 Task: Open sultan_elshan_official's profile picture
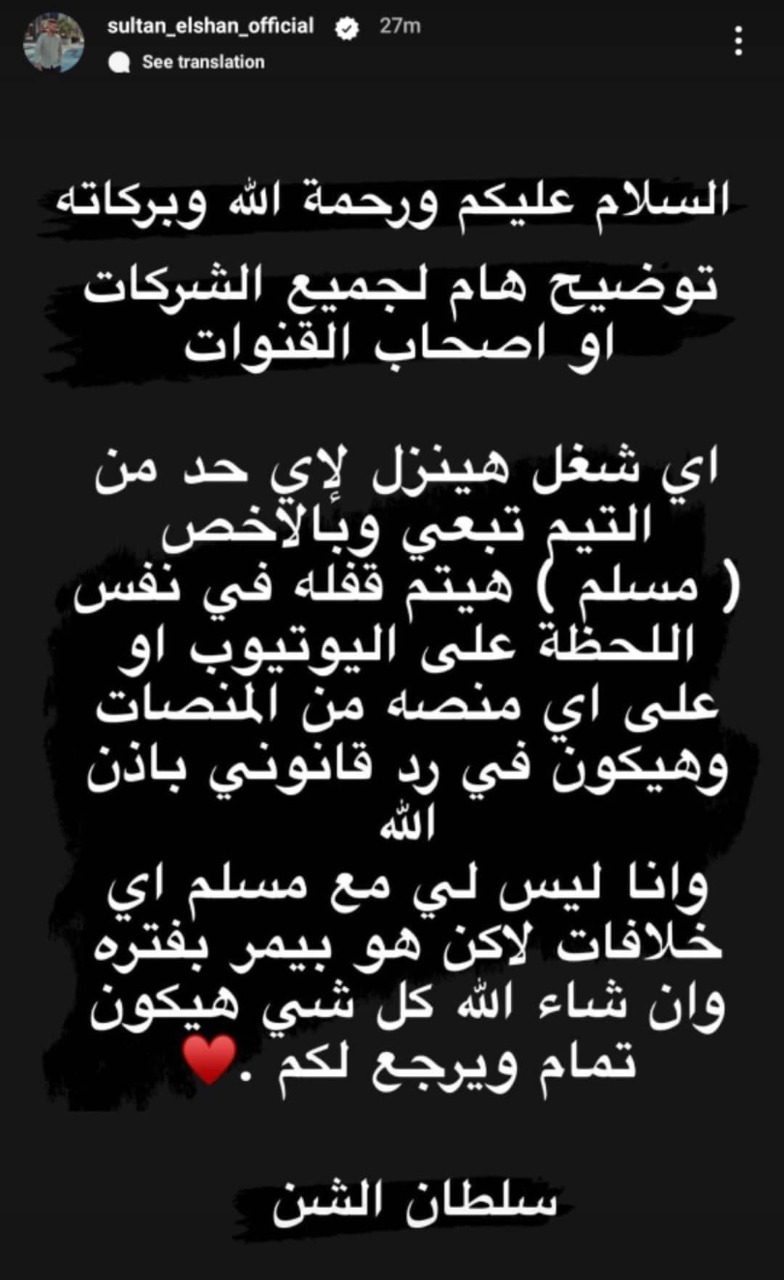(53, 42)
